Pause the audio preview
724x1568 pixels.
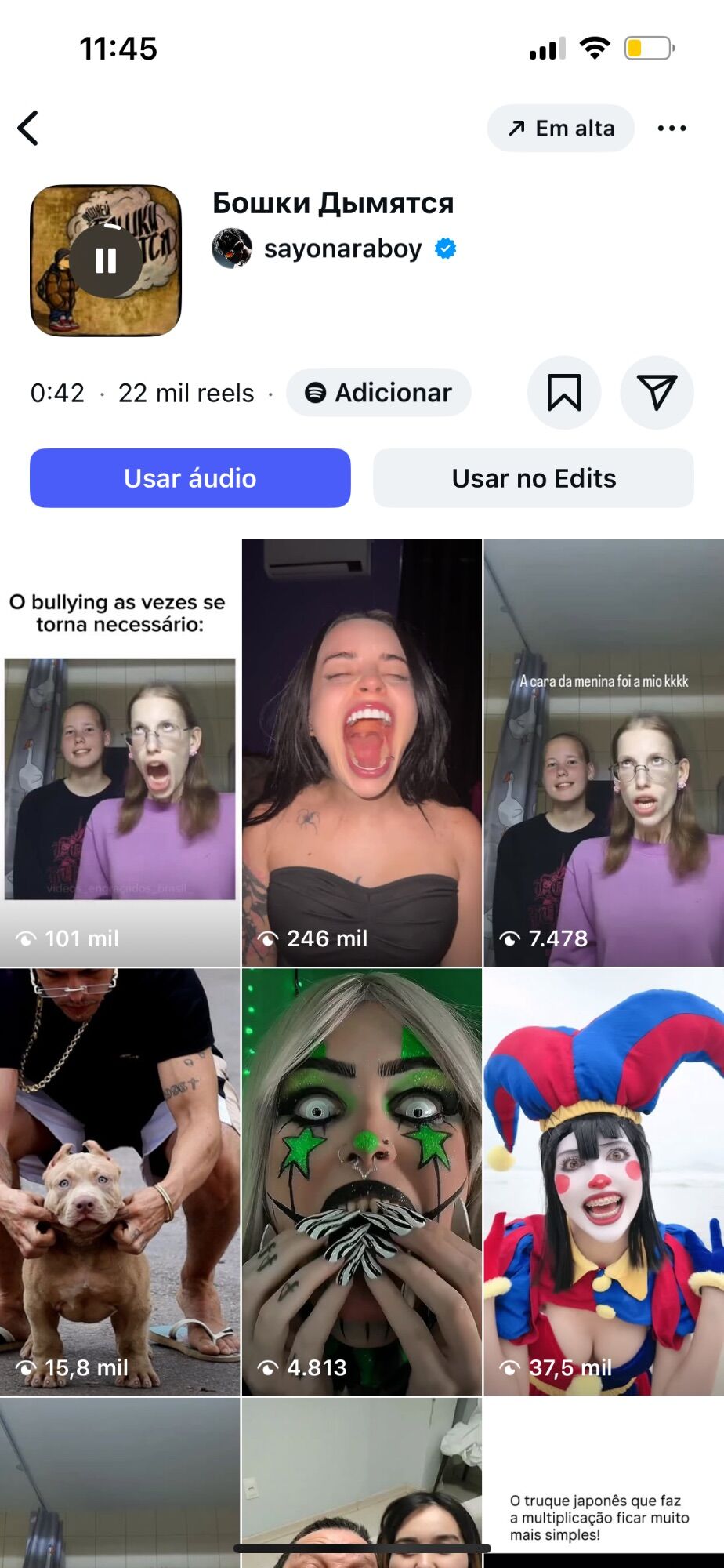click(x=106, y=260)
